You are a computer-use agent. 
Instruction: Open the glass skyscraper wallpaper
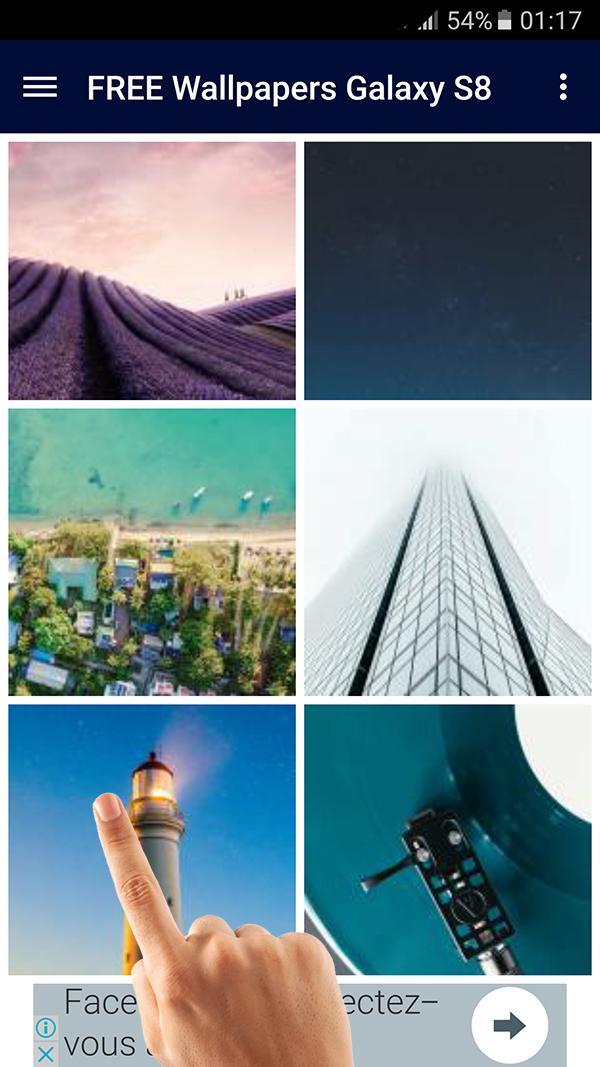pyautogui.click(x=448, y=552)
